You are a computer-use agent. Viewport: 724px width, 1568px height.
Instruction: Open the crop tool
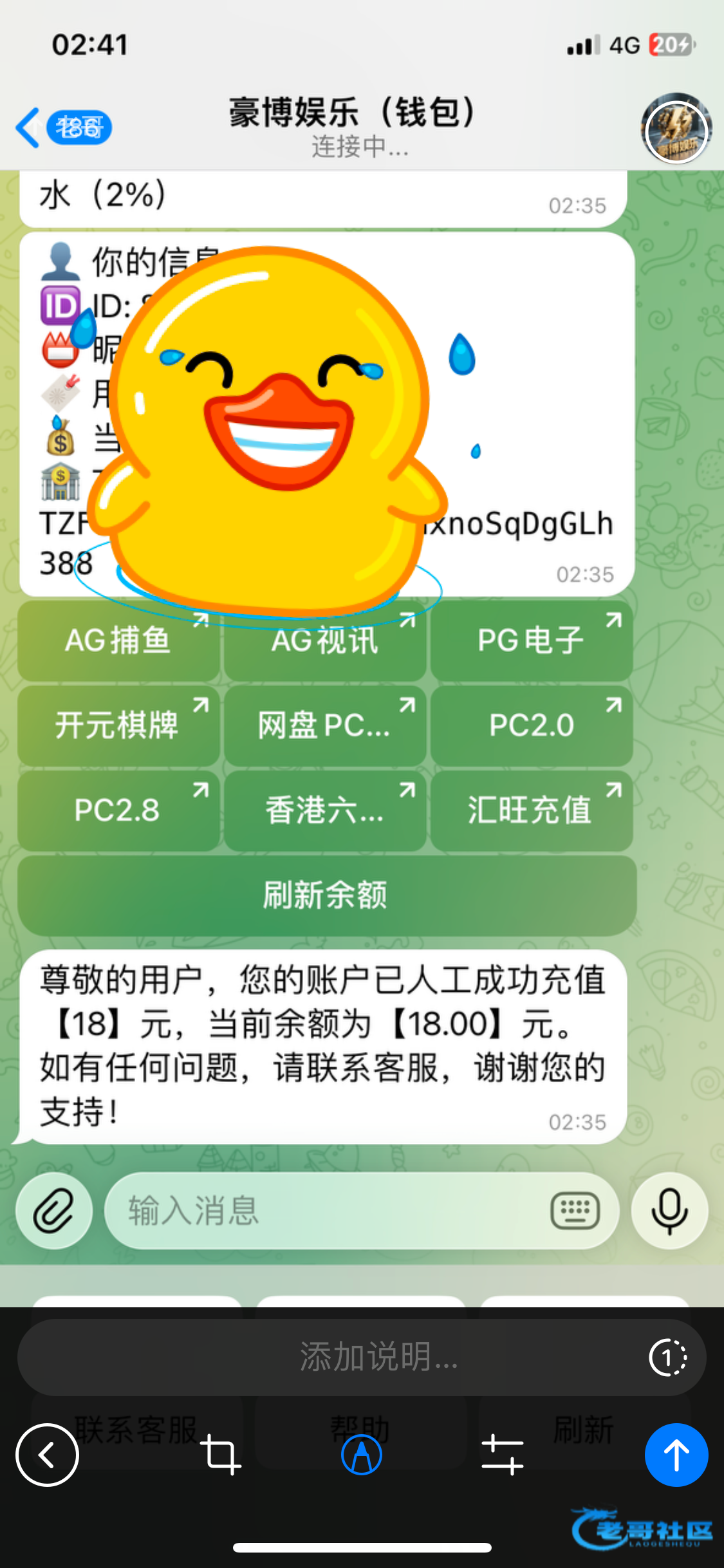pos(221,1455)
